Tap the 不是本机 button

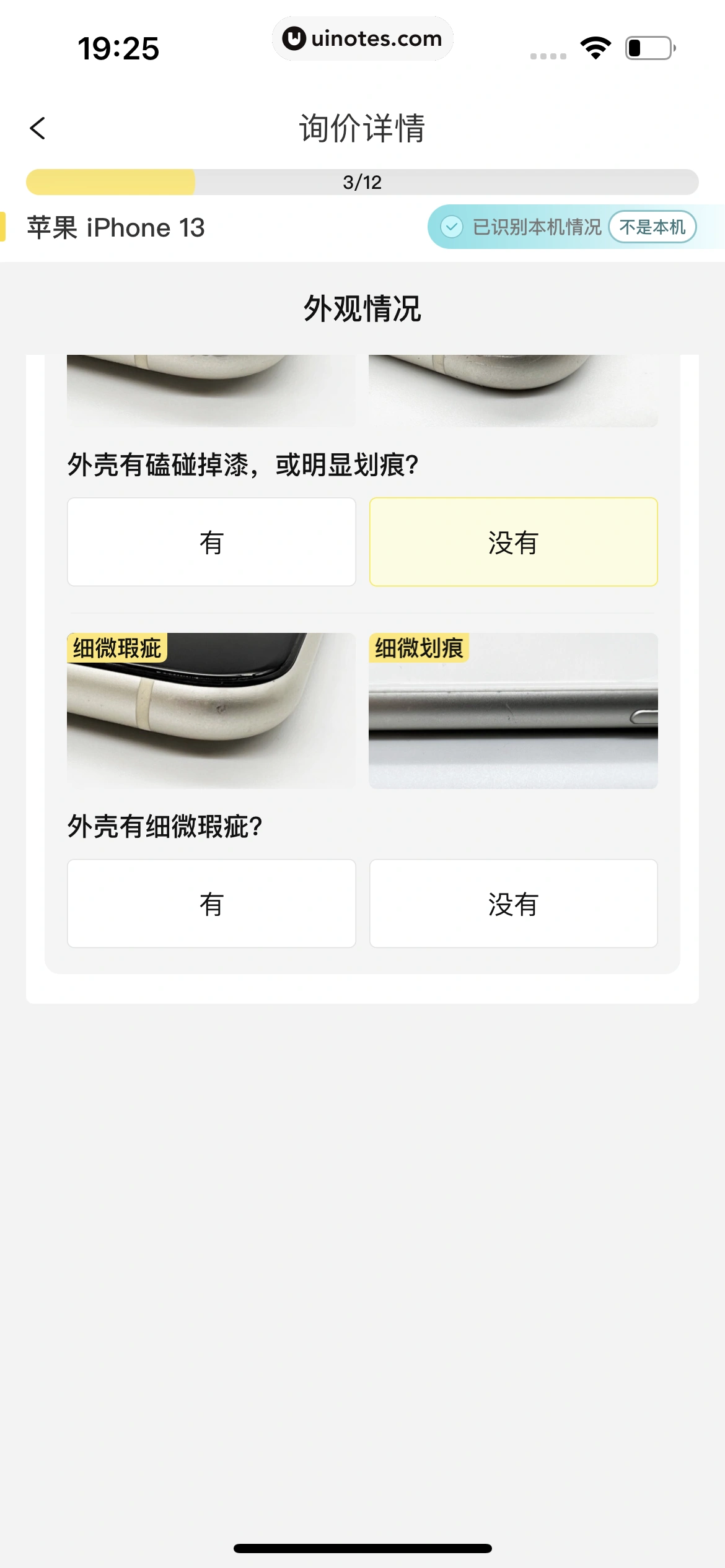652,227
